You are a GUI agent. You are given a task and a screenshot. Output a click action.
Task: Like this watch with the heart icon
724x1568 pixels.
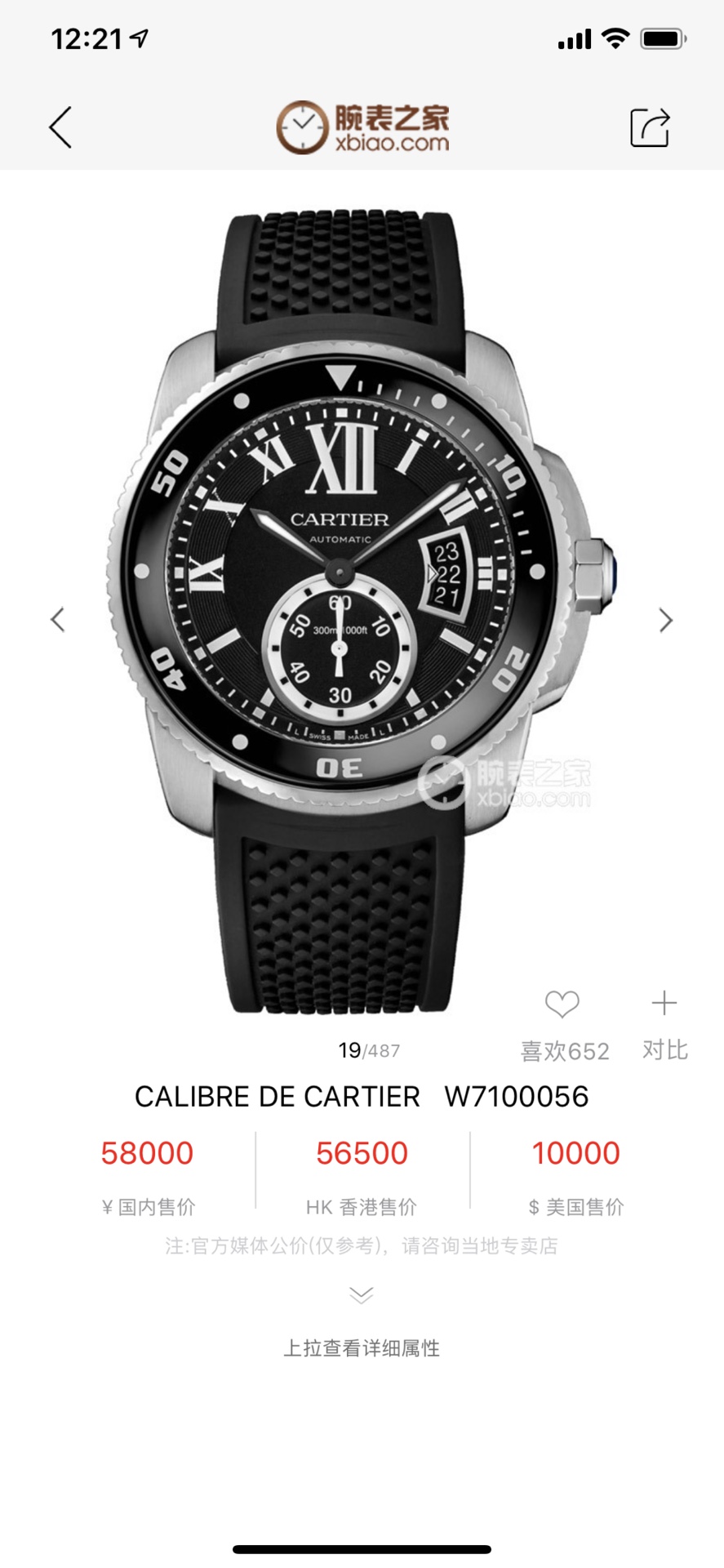(562, 1005)
